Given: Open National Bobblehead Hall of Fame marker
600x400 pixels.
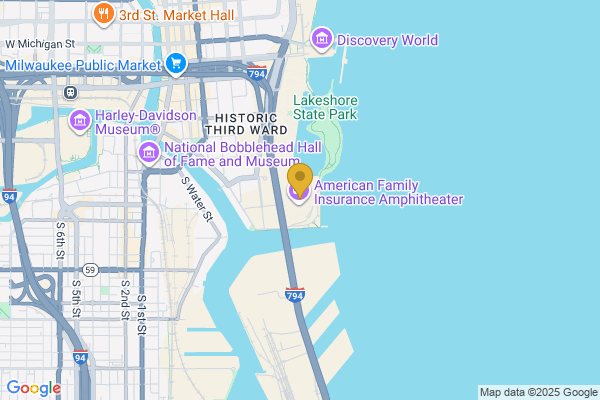Looking at the screenshot, I should click(149, 152).
